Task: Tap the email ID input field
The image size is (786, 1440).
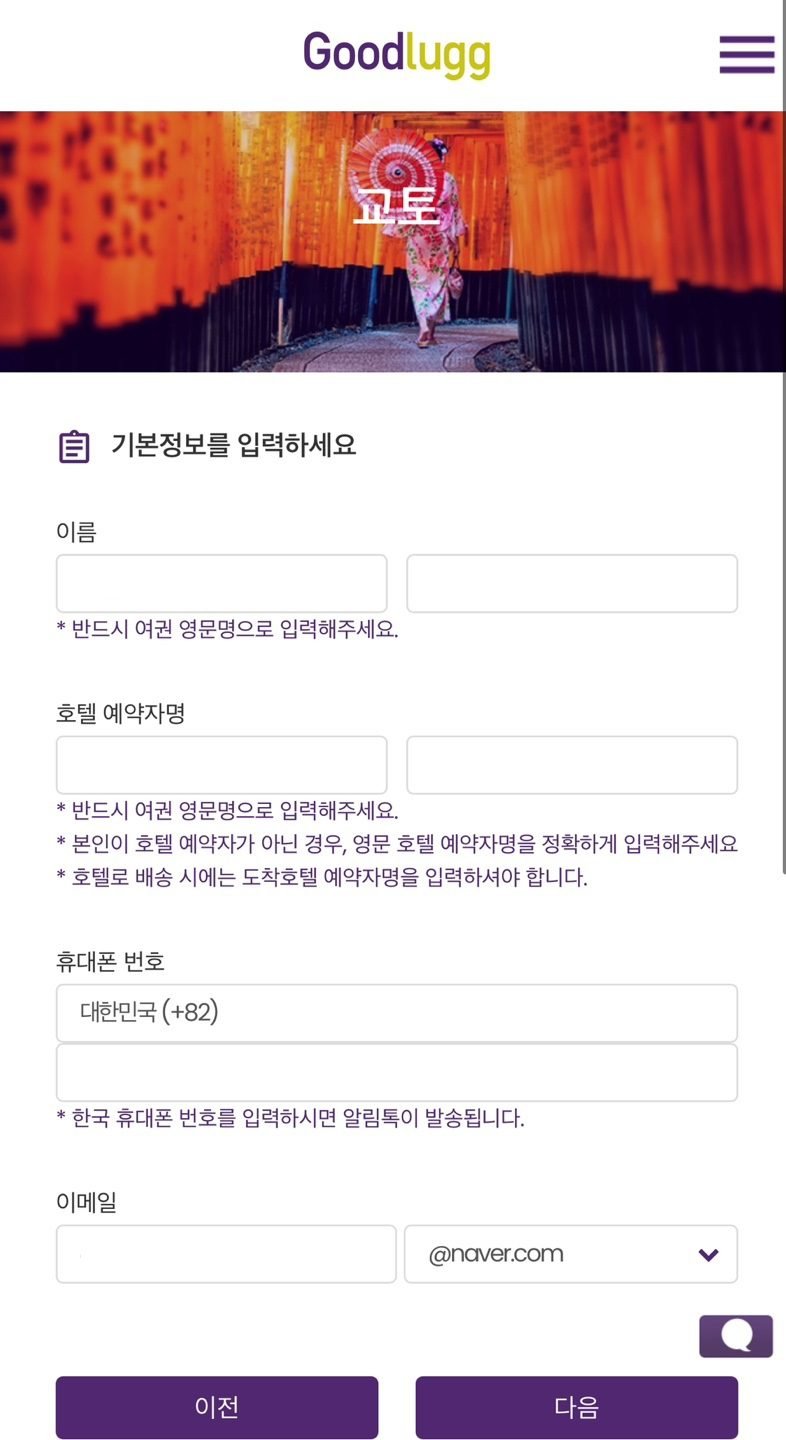Action: click(226, 1254)
